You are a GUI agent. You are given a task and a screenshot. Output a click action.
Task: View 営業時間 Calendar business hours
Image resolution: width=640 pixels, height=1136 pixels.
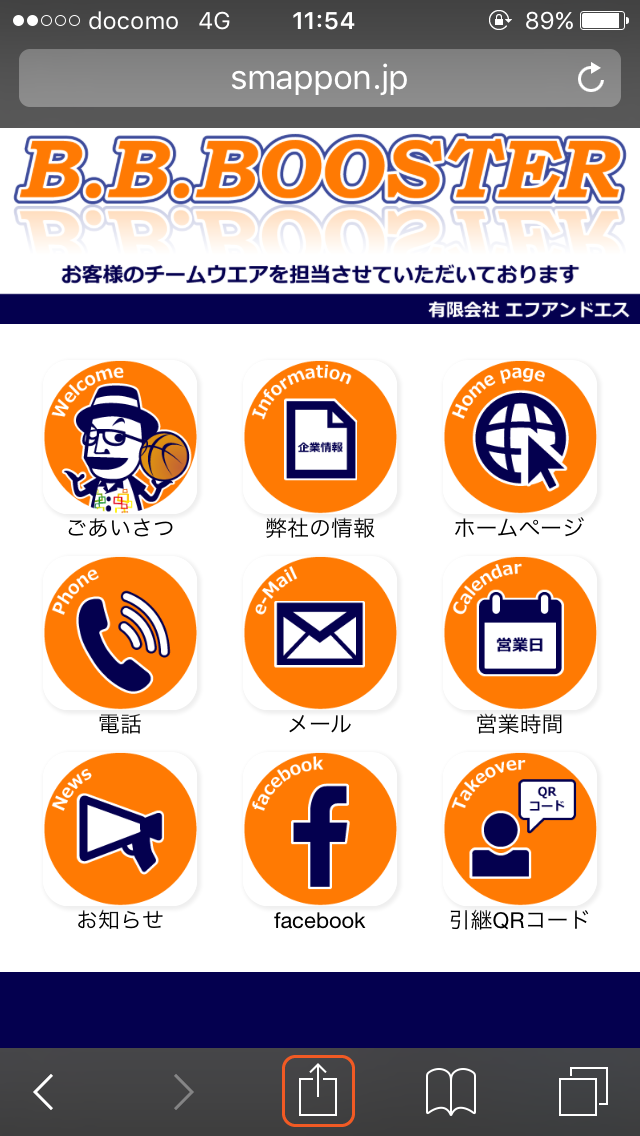pyautogui.click(x=520, y=632)
